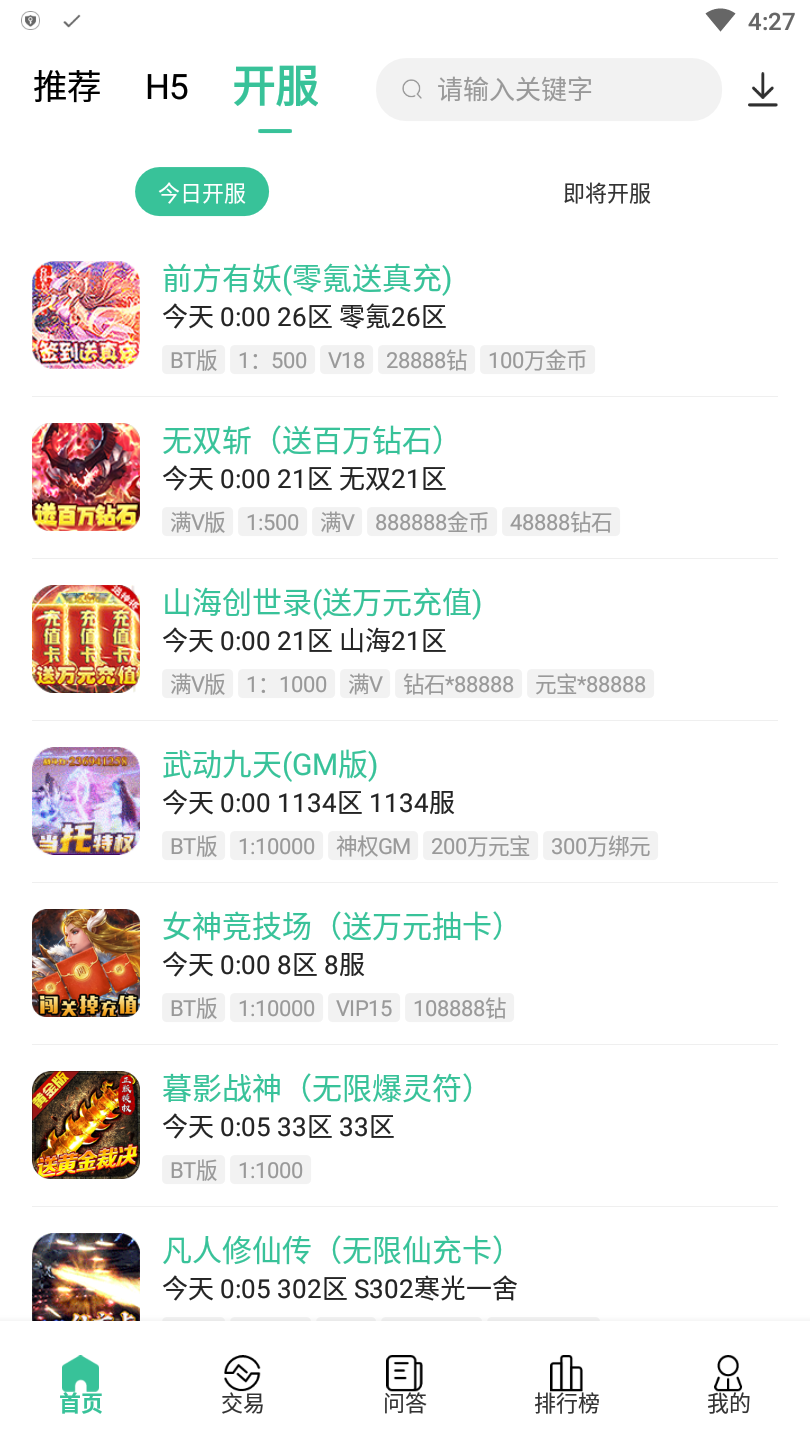Expand details of 武动九天(GM版)
This screenshot has width=810, height=1440.
270,765
